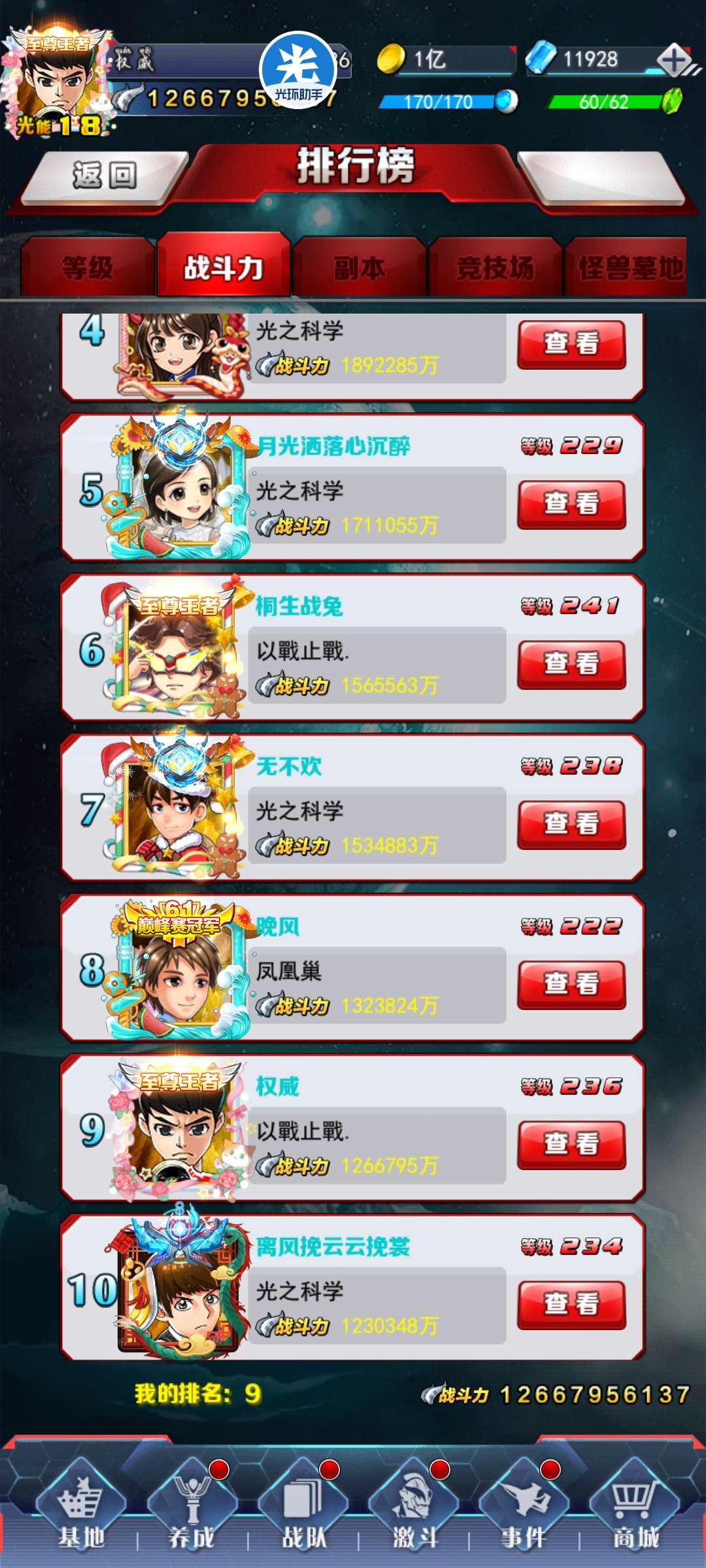
Task: Open the 竞技场 ranking tab
Action: 495,268
